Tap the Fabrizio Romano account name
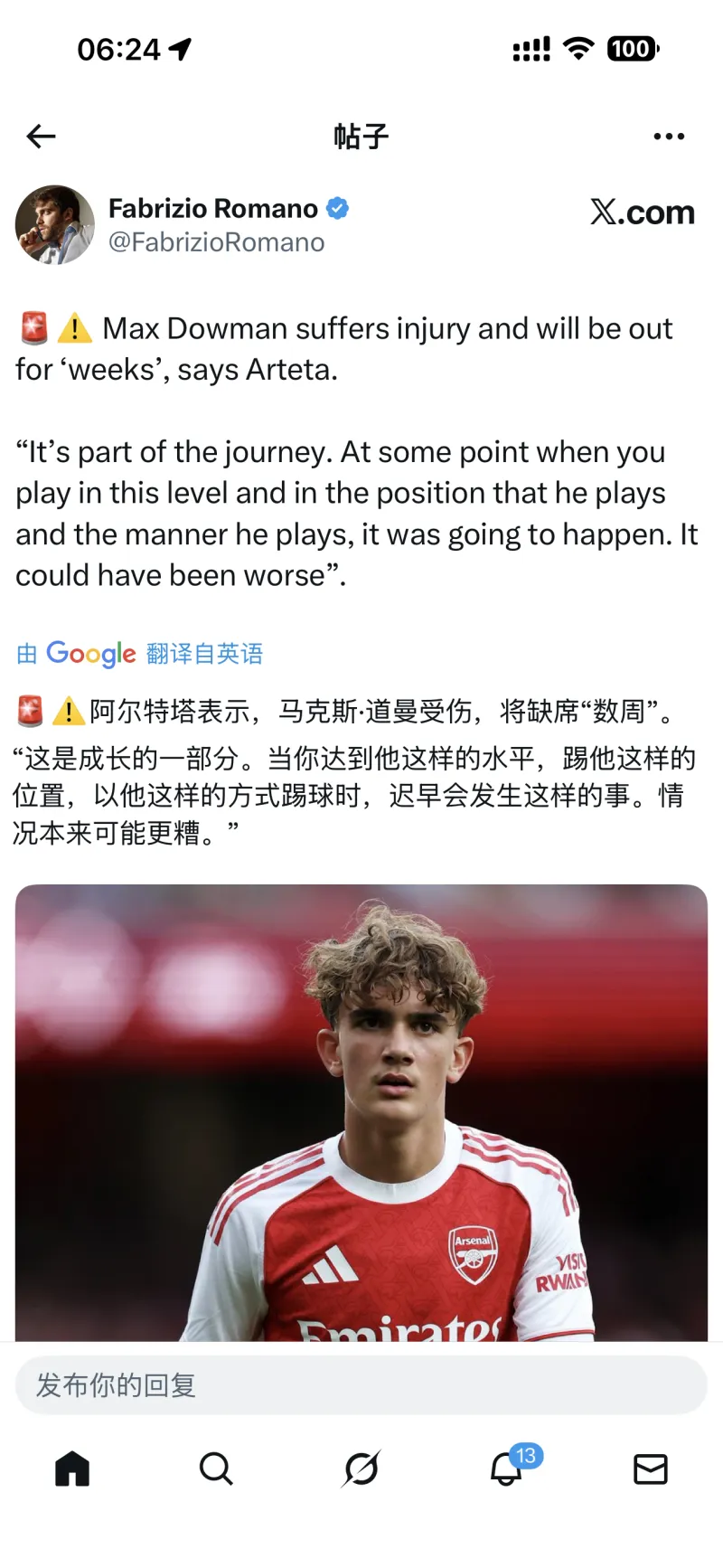 click(213, 209)
